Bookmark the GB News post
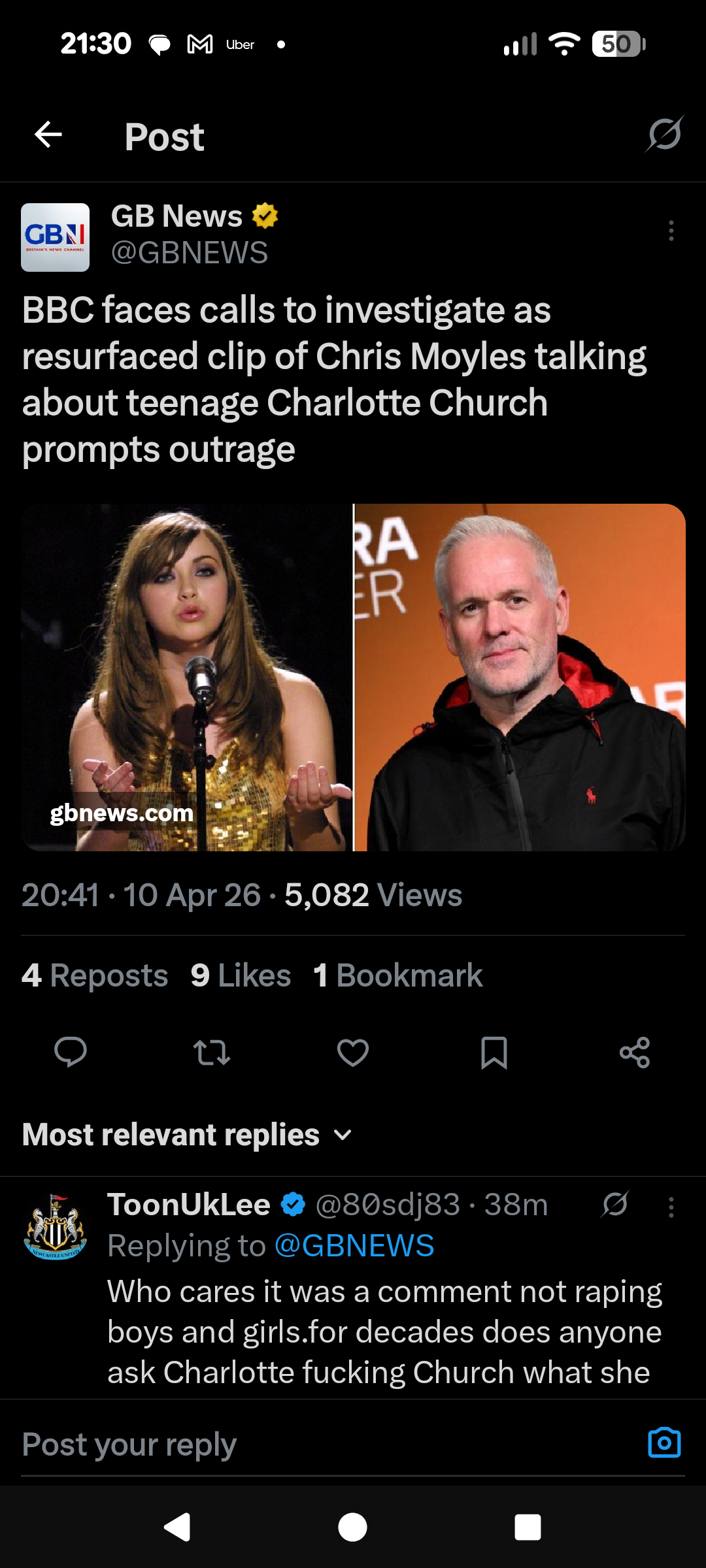Screen dimensions: 706x1568 (494, 1053)
